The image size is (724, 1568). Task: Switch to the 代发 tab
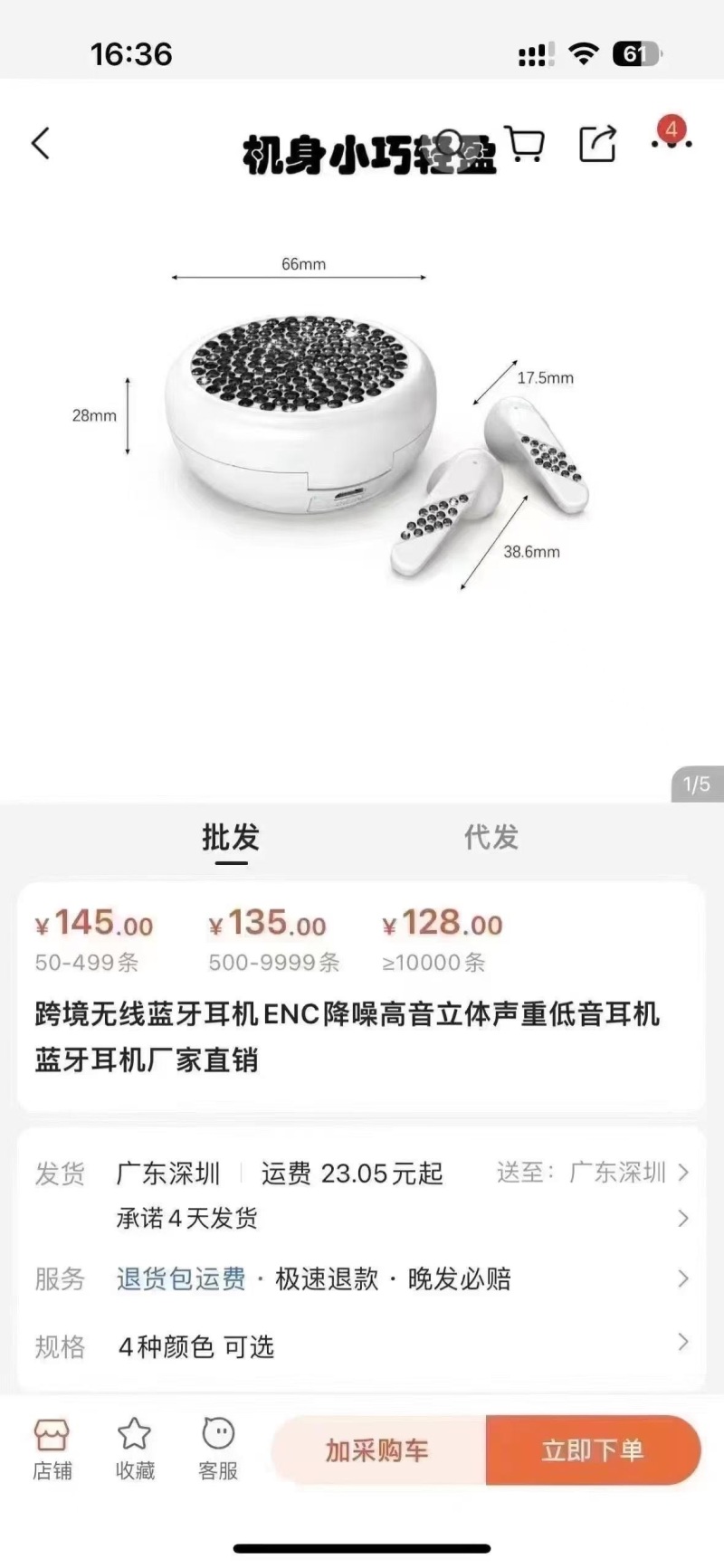[x=491, y=837]
